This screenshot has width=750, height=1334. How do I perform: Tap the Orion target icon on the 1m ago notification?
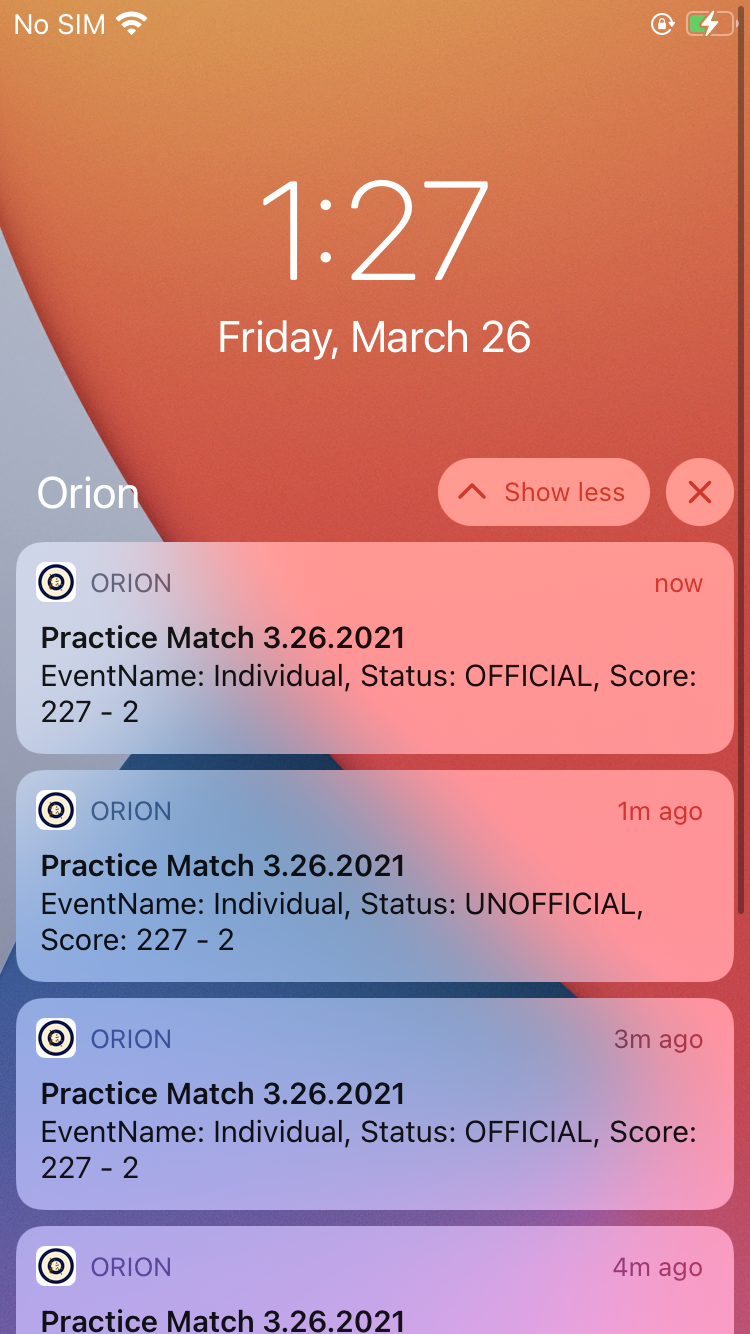[x=56, y=810]
